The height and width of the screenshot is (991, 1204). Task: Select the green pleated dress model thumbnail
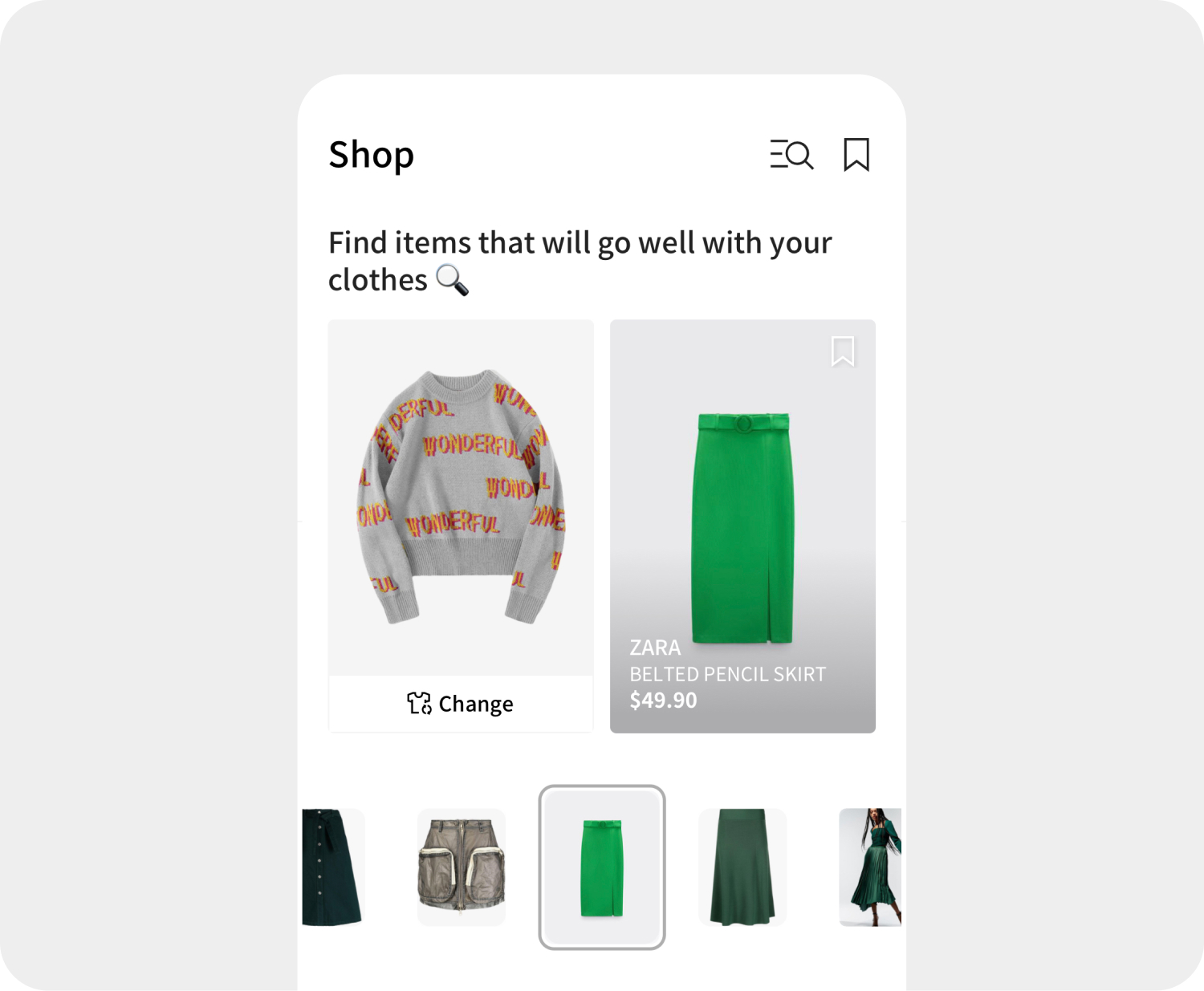[x=870, y=867]
